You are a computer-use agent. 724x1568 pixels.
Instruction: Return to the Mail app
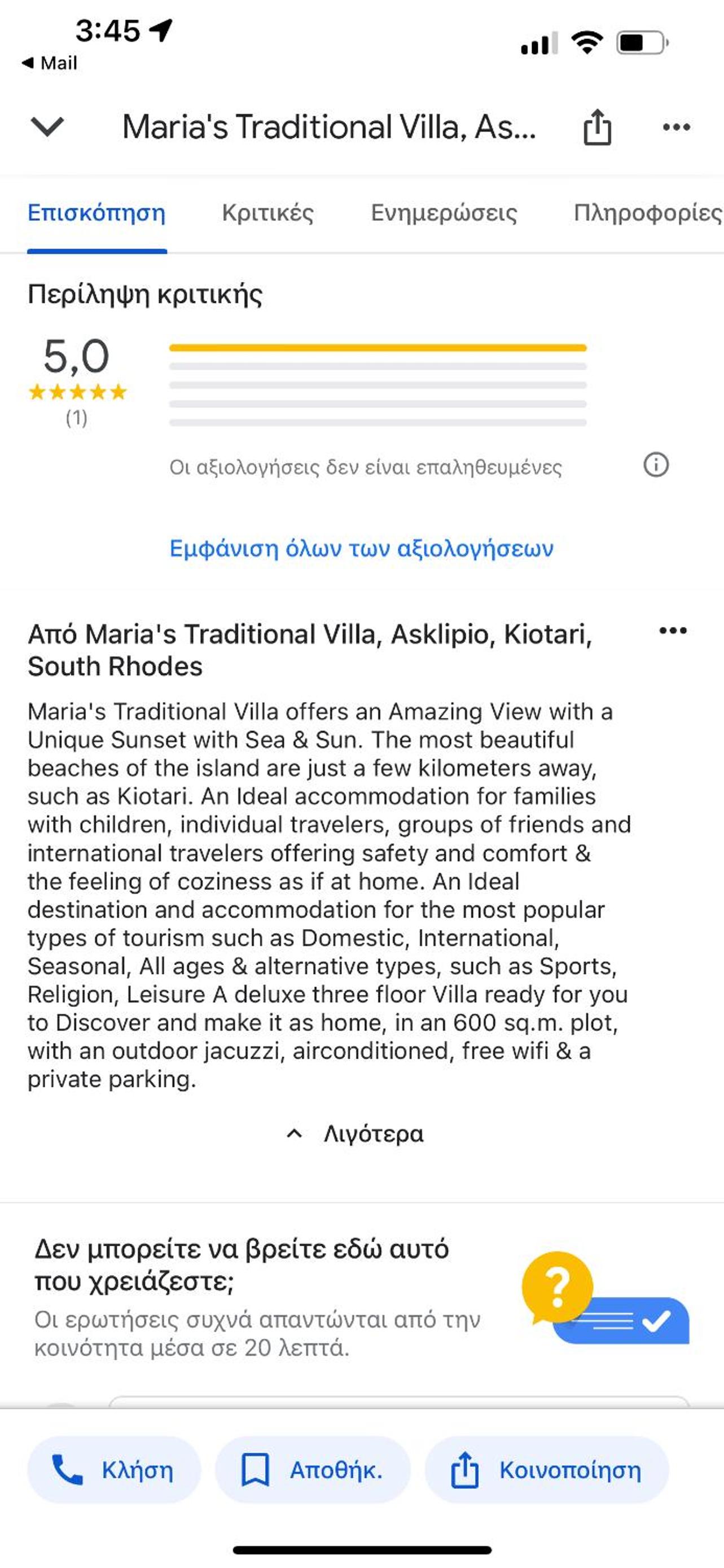[49, 63]
